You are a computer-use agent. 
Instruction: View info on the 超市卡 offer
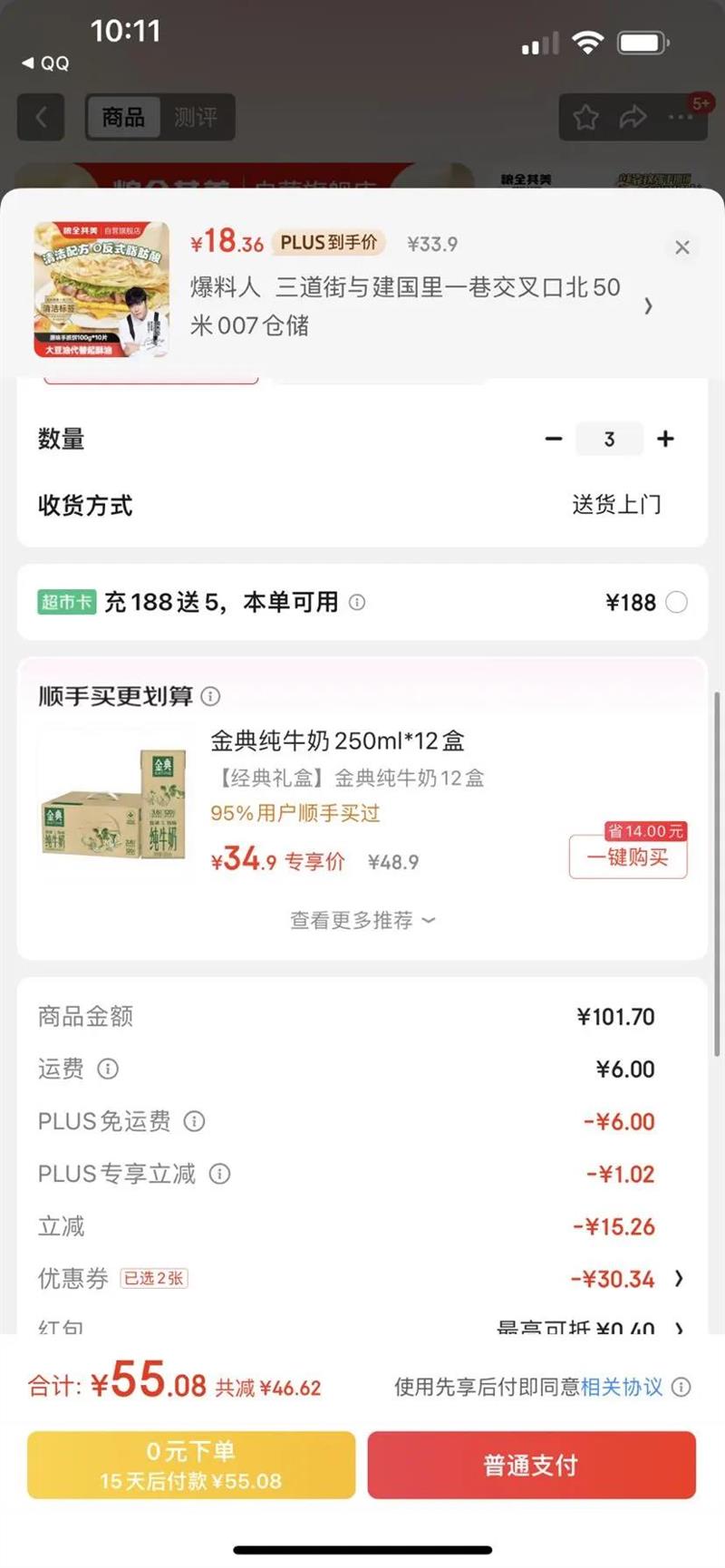tap(357, 603)
